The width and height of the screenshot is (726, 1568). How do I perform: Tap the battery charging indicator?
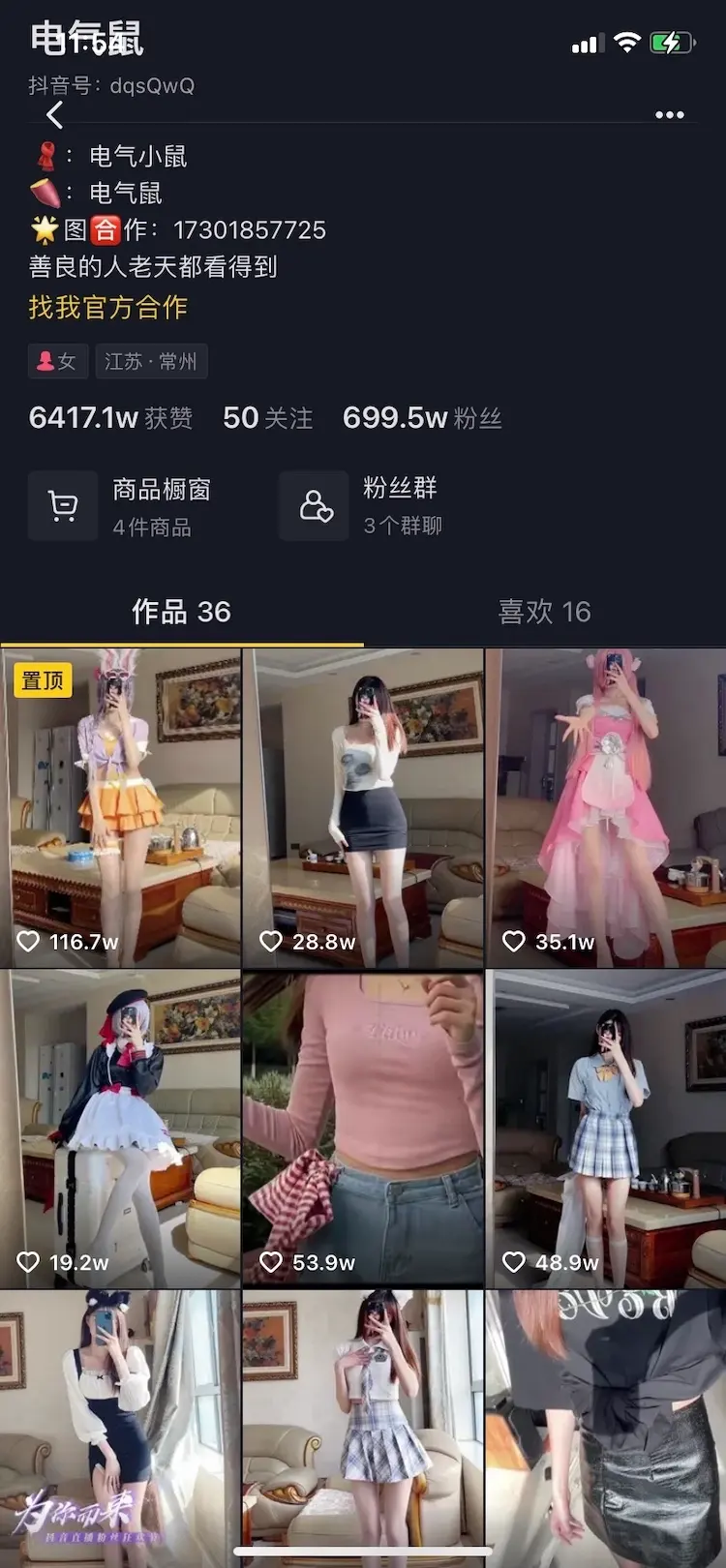672,42
